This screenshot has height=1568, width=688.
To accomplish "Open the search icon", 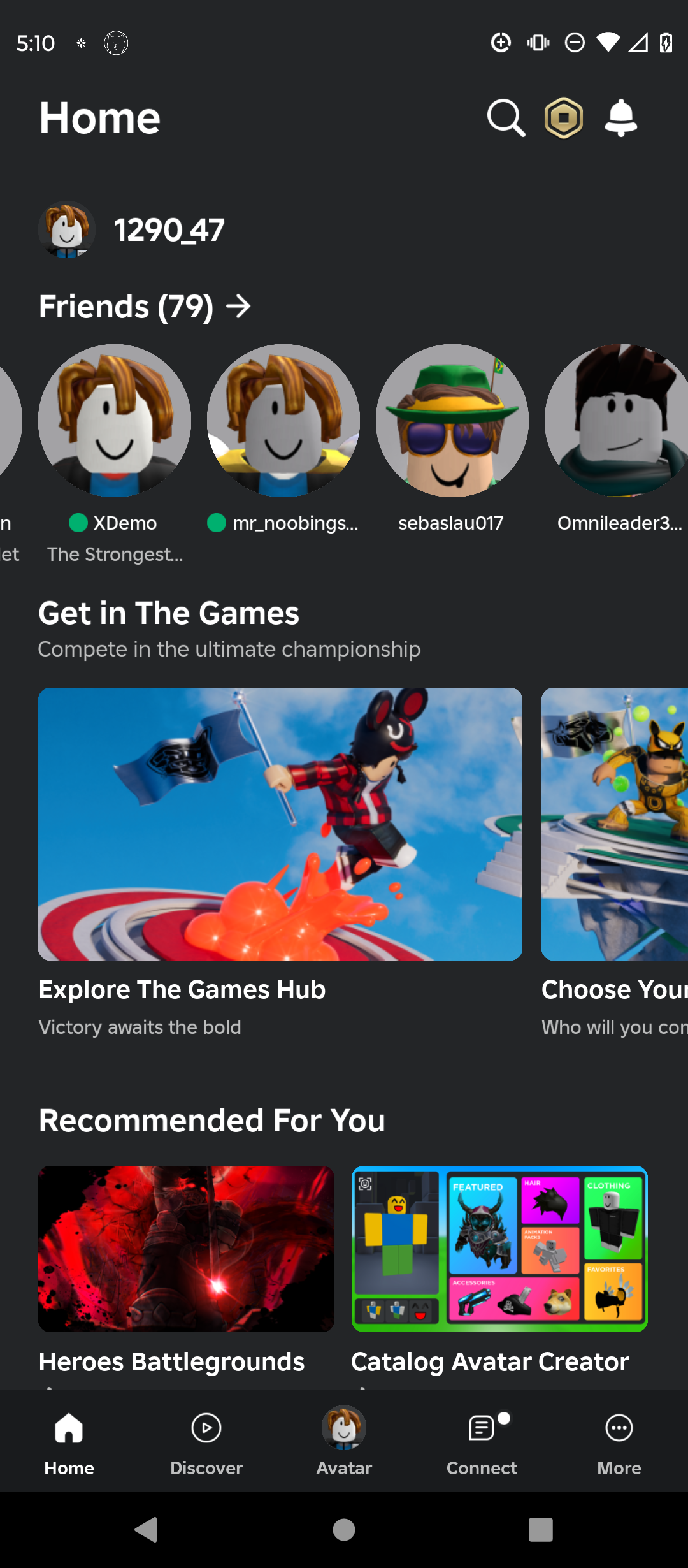I will (506, 118).
